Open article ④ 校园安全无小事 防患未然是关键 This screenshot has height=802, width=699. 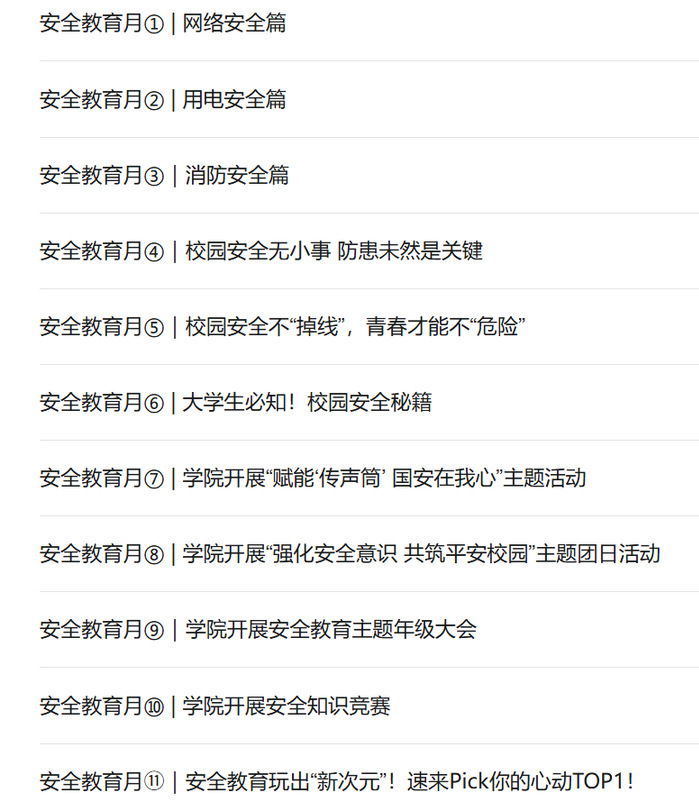click(261, 251)
